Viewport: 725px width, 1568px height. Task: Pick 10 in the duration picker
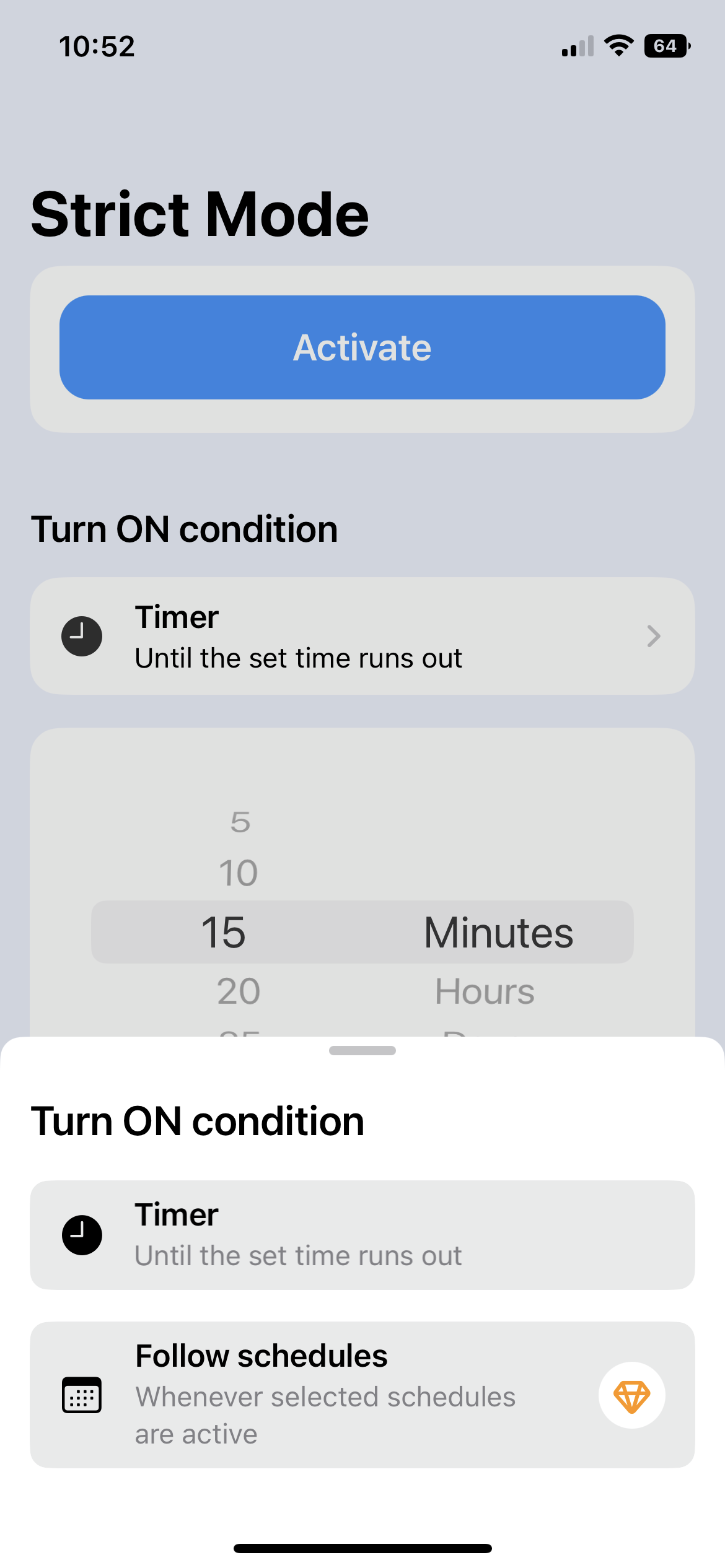click(239, 873)
